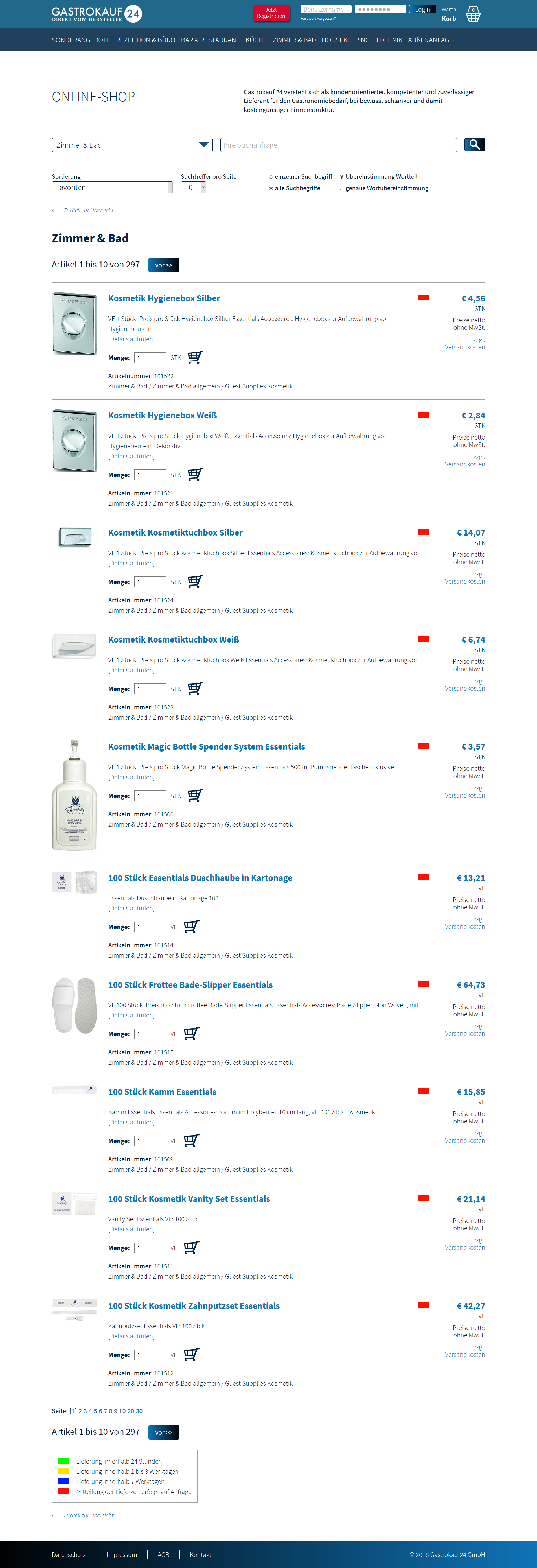Tap the Login button
The image size is (537, 1568).
422,9
